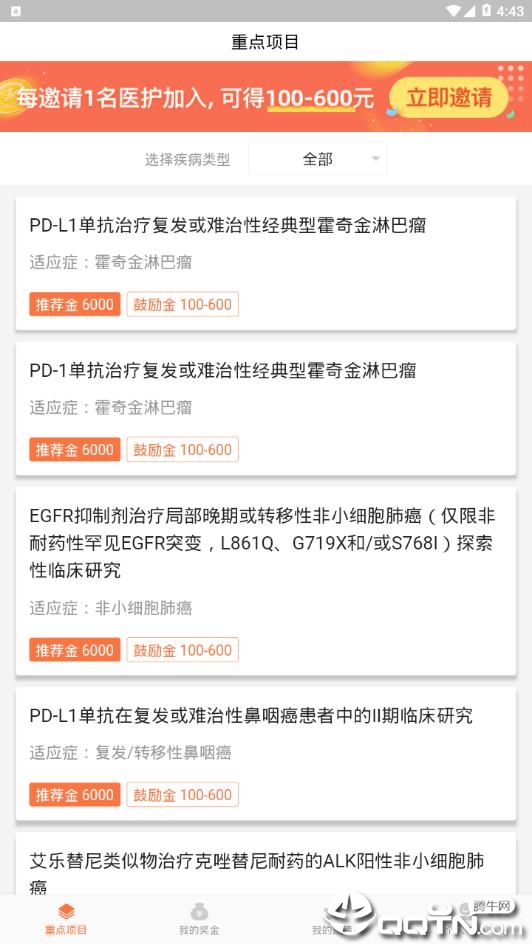Open the EGFR抑制剂 非小细胞肺癌 study card
The image size is (532, 944).
coord(266,582)
